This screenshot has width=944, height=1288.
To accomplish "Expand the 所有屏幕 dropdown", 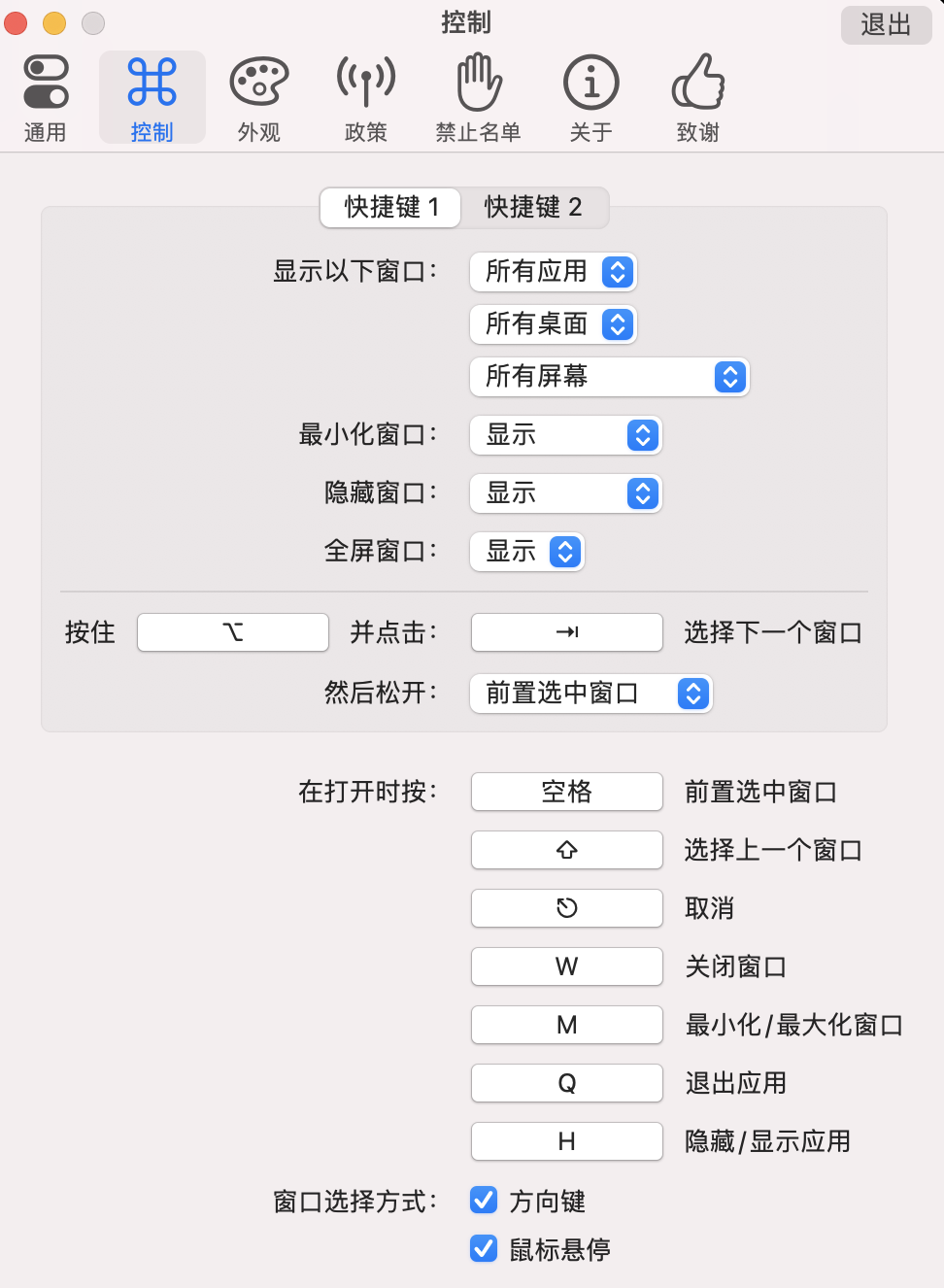I will coord(609,377).
